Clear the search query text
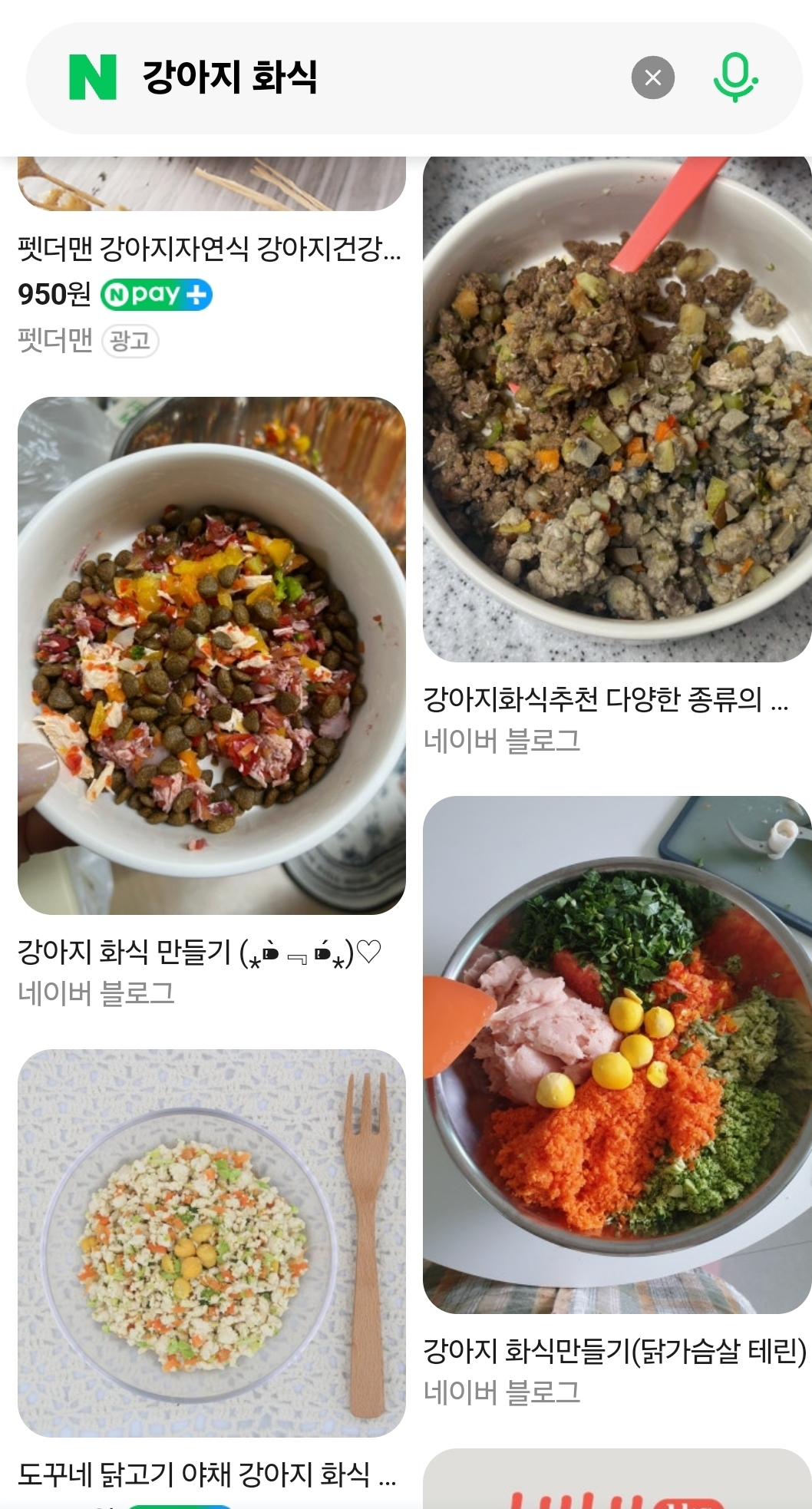The width and height of the screenshot is (812, 1509). click(652, 78)
